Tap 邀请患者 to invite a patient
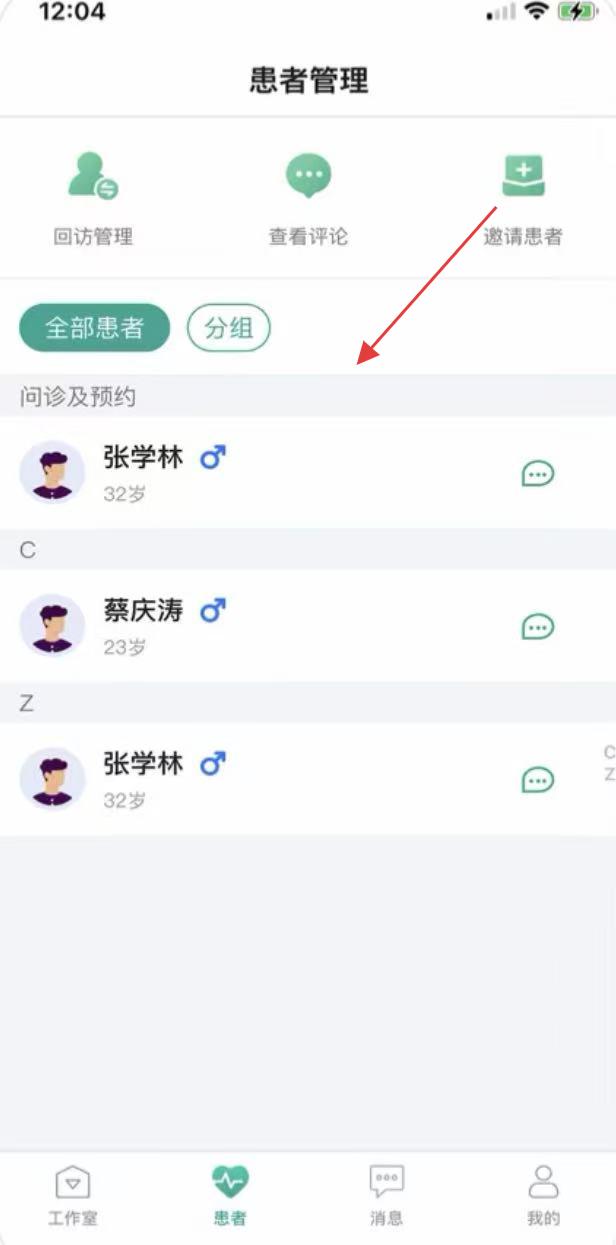Viewport: 616px width, 1245px height. coord(522,198)
